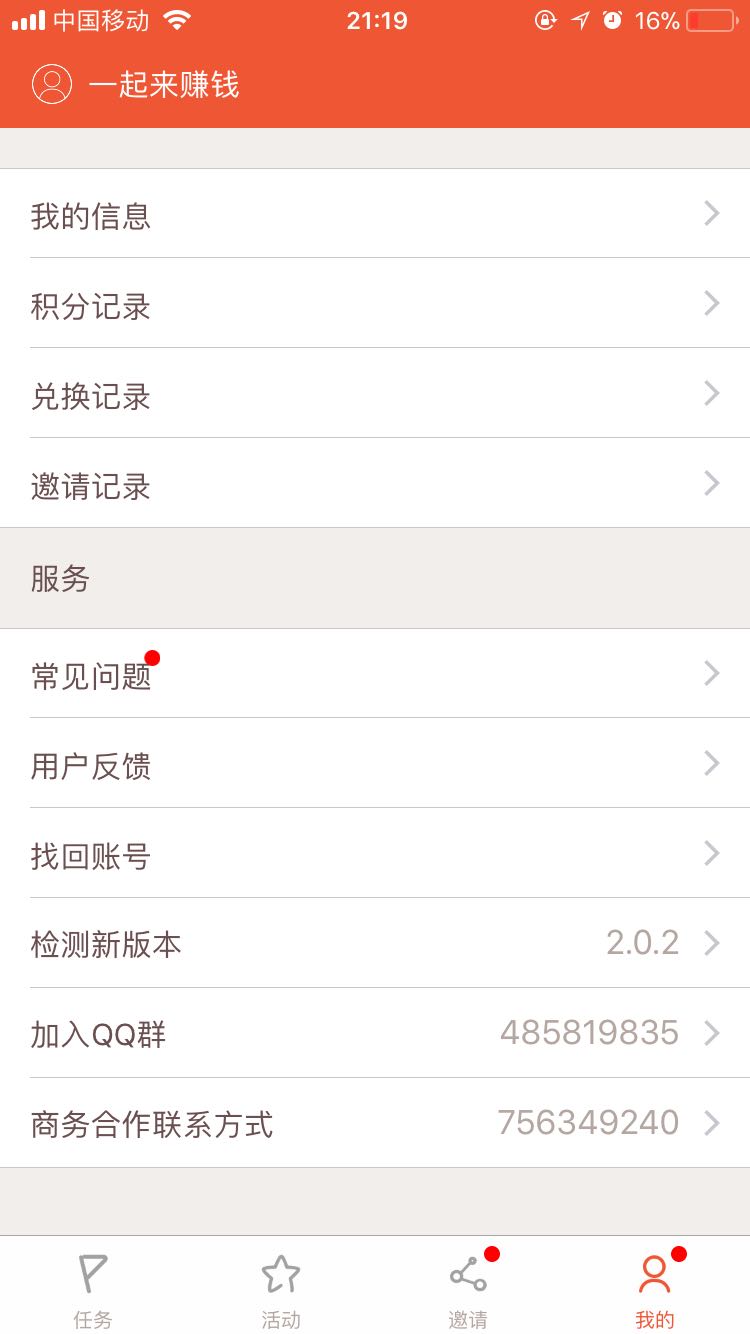Check for updates via 检测新版本
This screenshot has width=750, height=1334.
[x=375, y=943]
